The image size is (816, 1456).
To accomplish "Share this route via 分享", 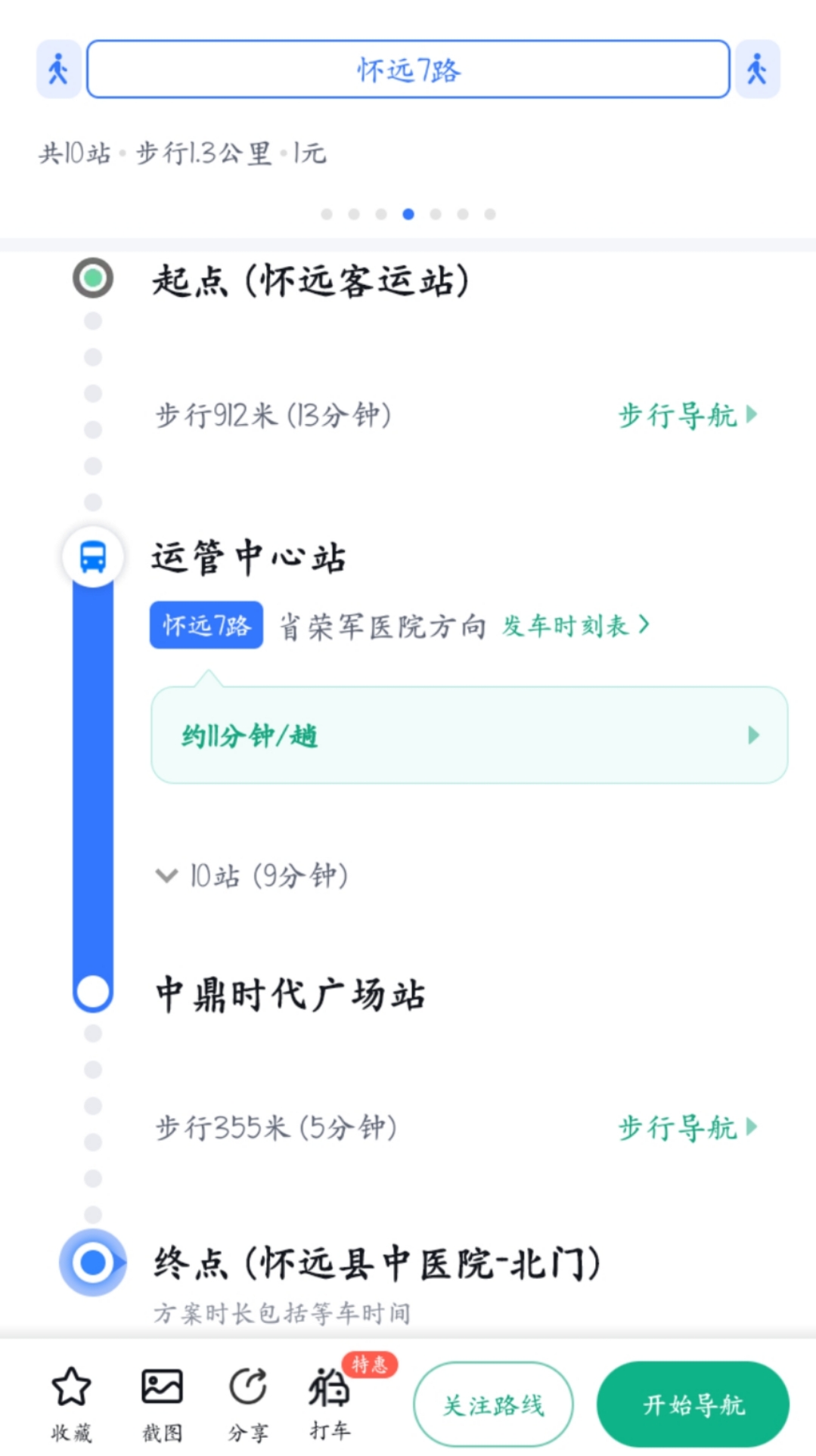I will pyautogui.click(x=248, y=1405).
